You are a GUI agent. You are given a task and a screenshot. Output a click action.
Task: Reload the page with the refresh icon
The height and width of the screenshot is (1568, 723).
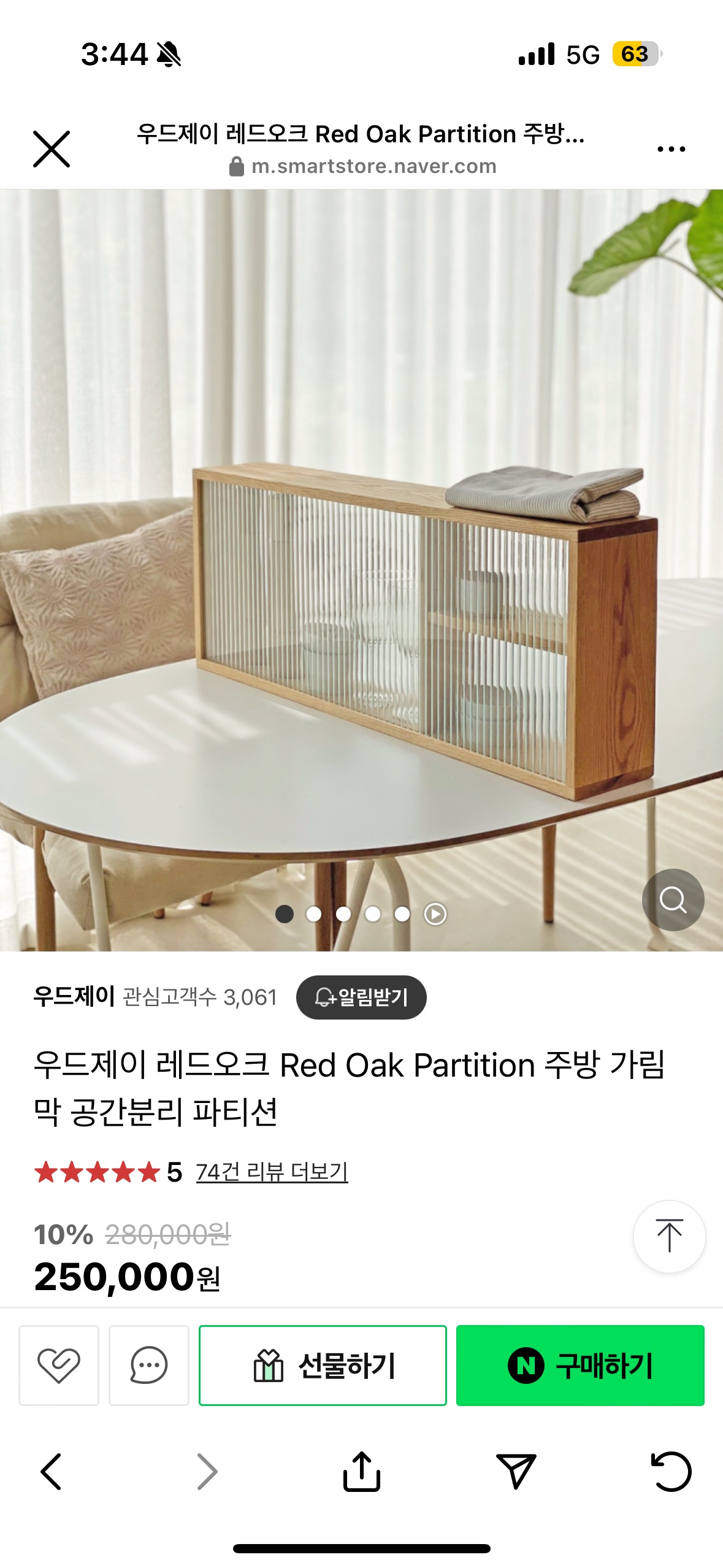(x=671, y=1471)
